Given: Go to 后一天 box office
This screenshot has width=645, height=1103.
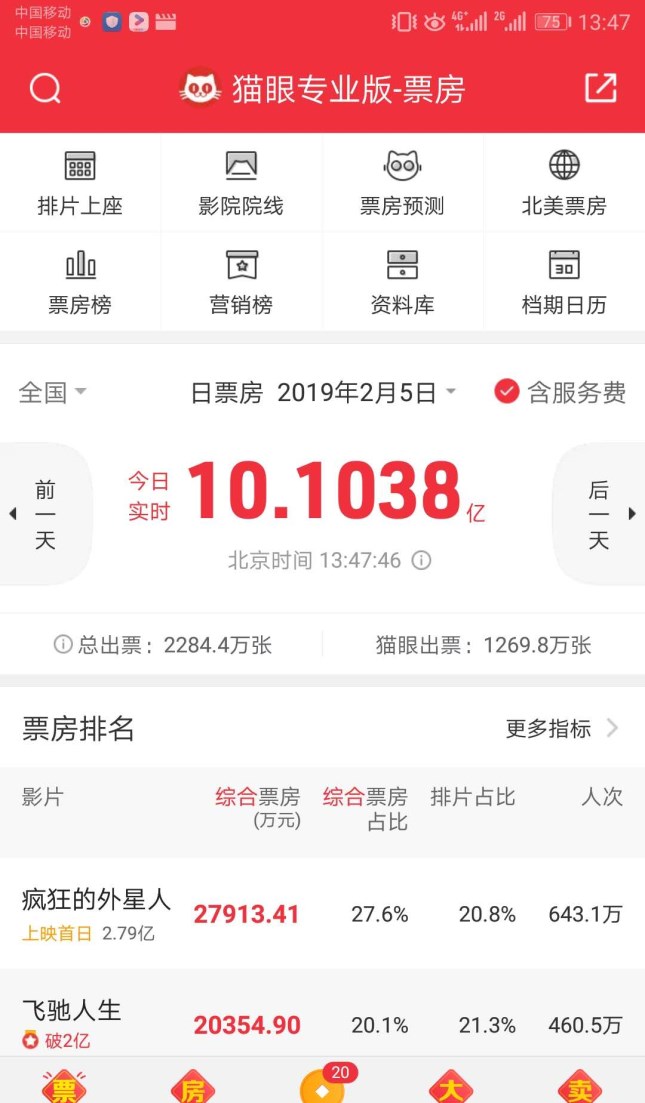Looking at the screenshot, I should click(x=600, y=514).
